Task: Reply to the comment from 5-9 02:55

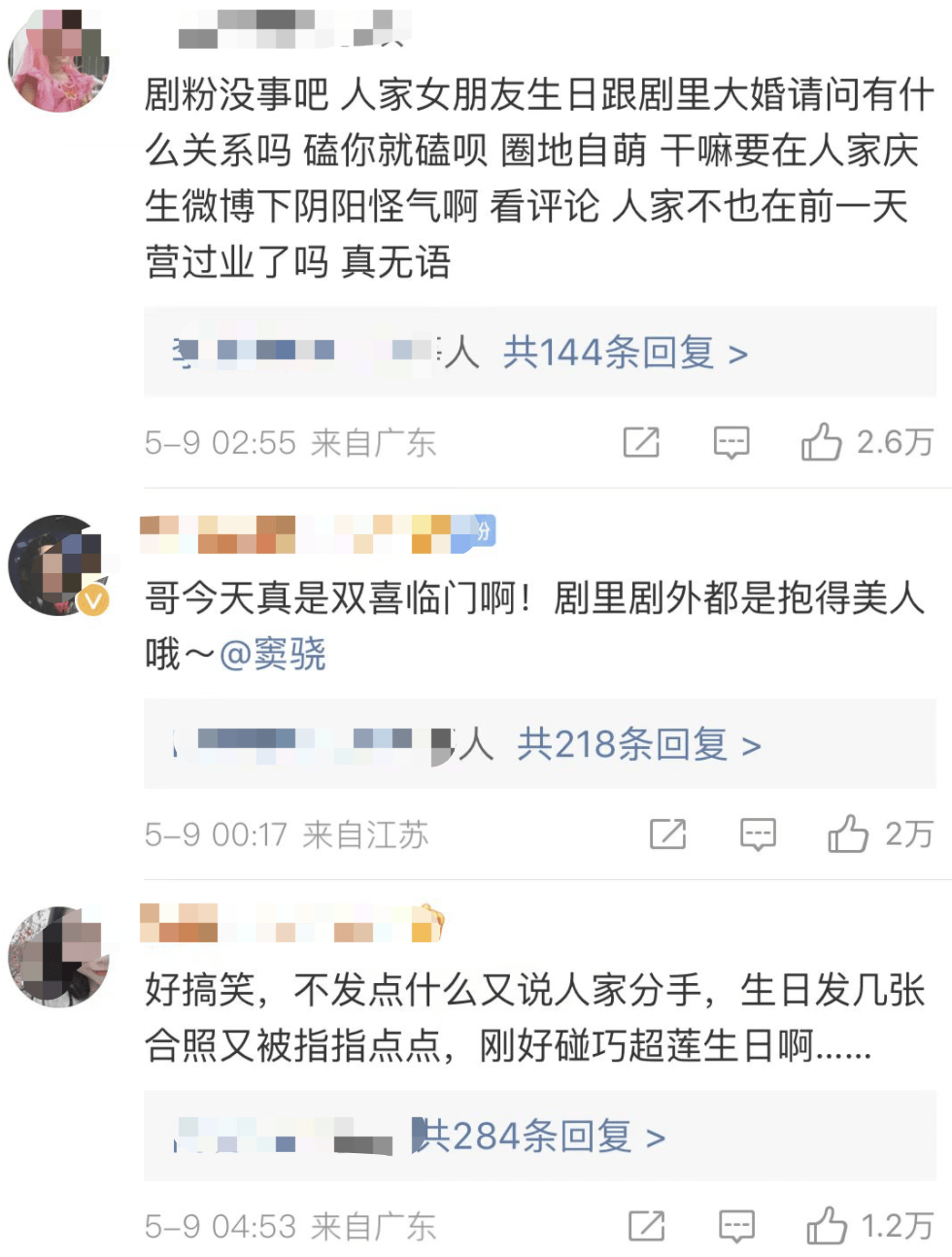Action: pyautogui.click(x=731, y=443)
